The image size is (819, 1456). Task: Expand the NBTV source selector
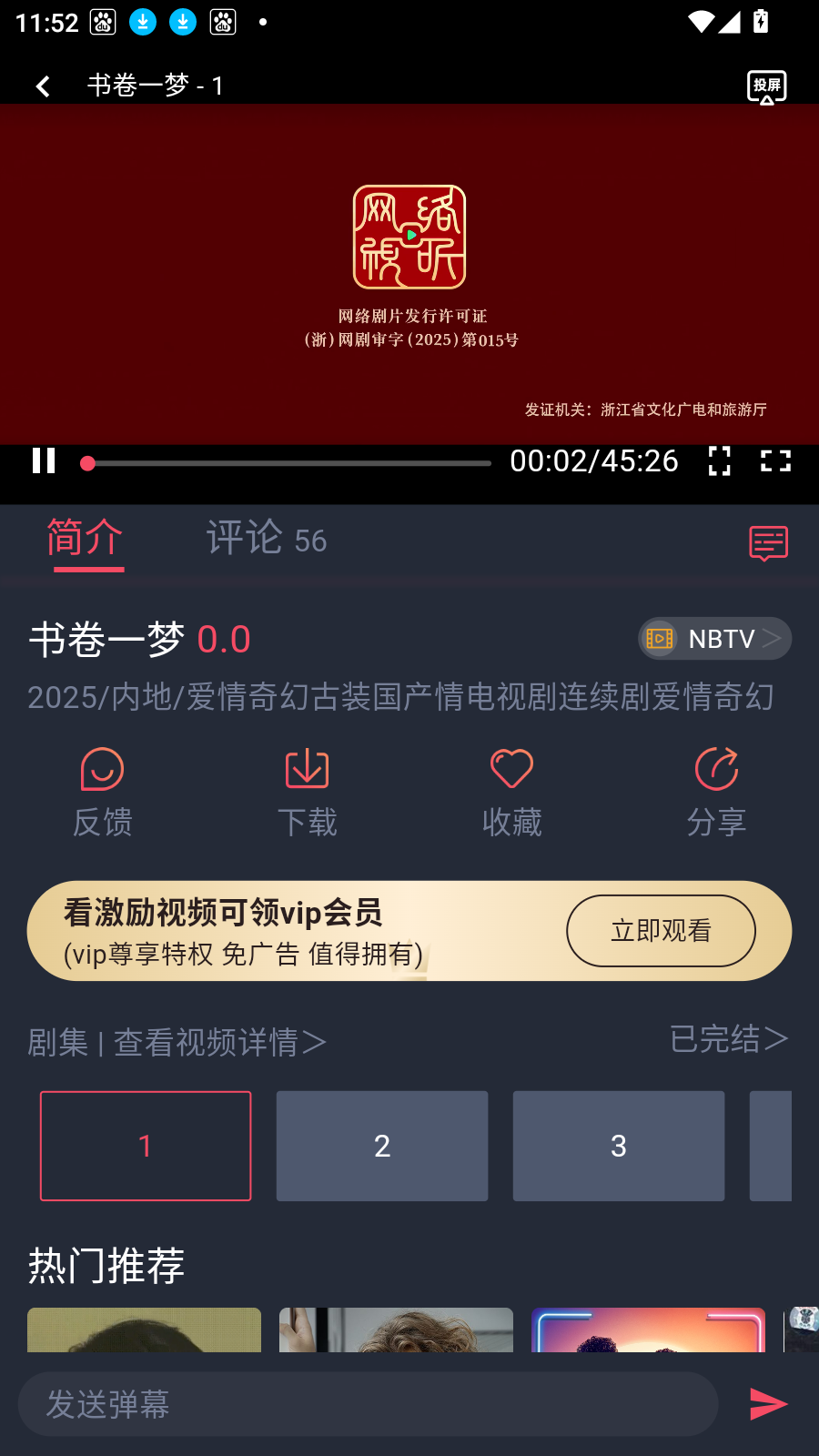(x=714, y=638)
